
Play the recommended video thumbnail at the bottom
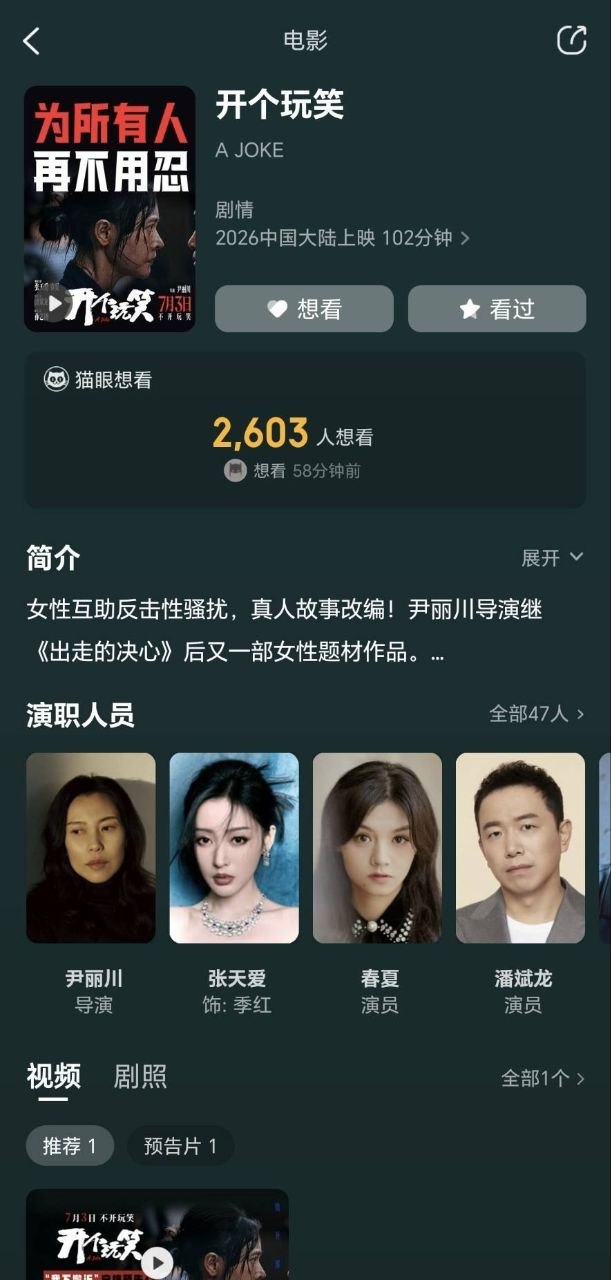tap(157, 1236)
